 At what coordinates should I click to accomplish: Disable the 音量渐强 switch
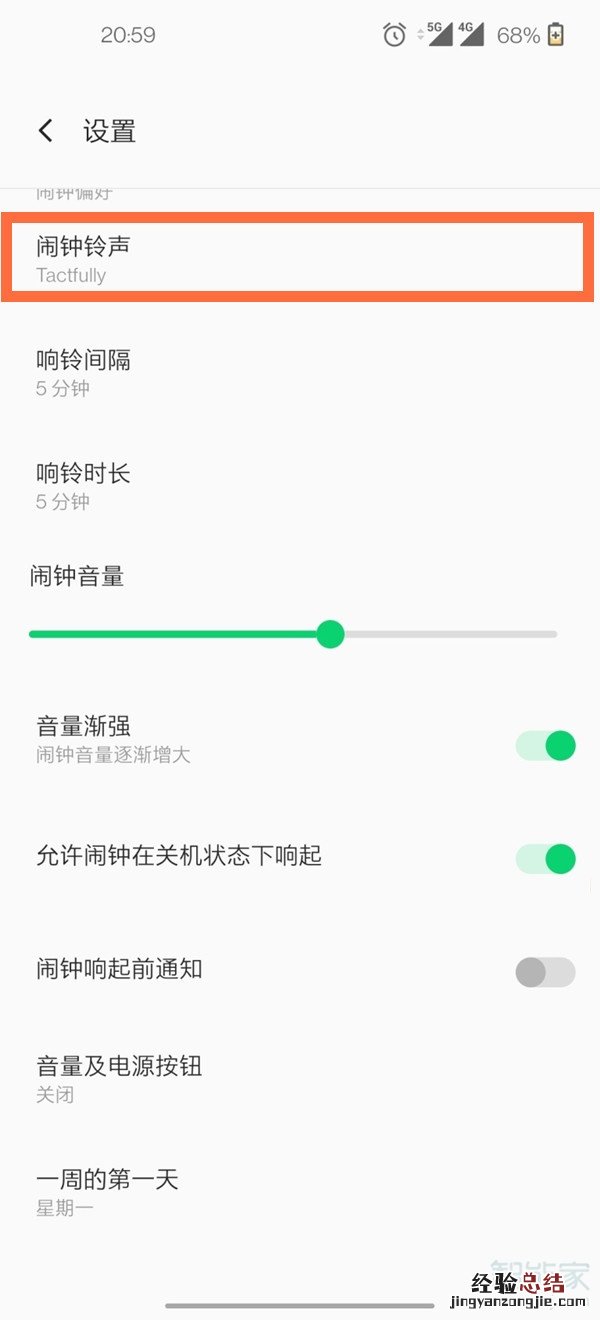[546, 745]
